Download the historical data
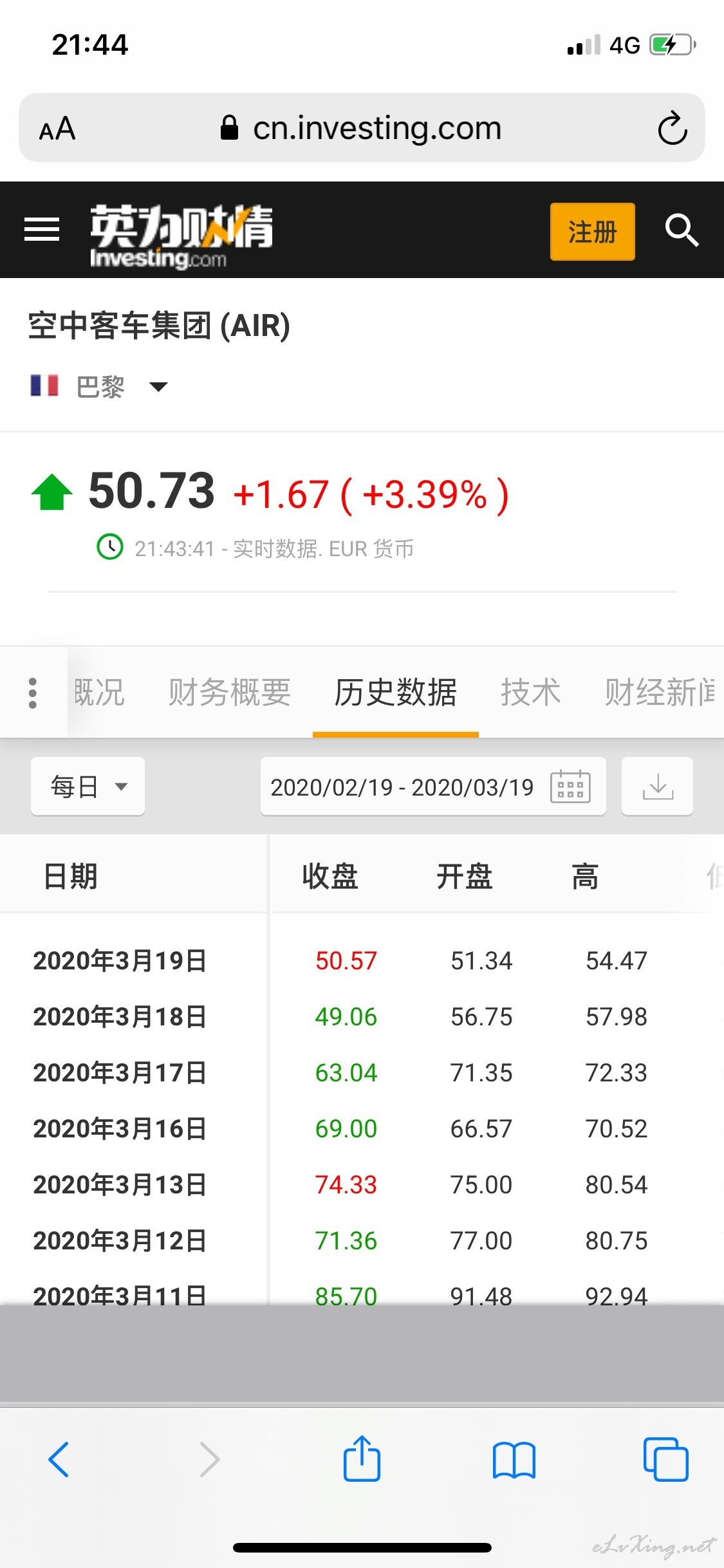The width and height of the screenshot is (724, 1568). tap(657, 787)
